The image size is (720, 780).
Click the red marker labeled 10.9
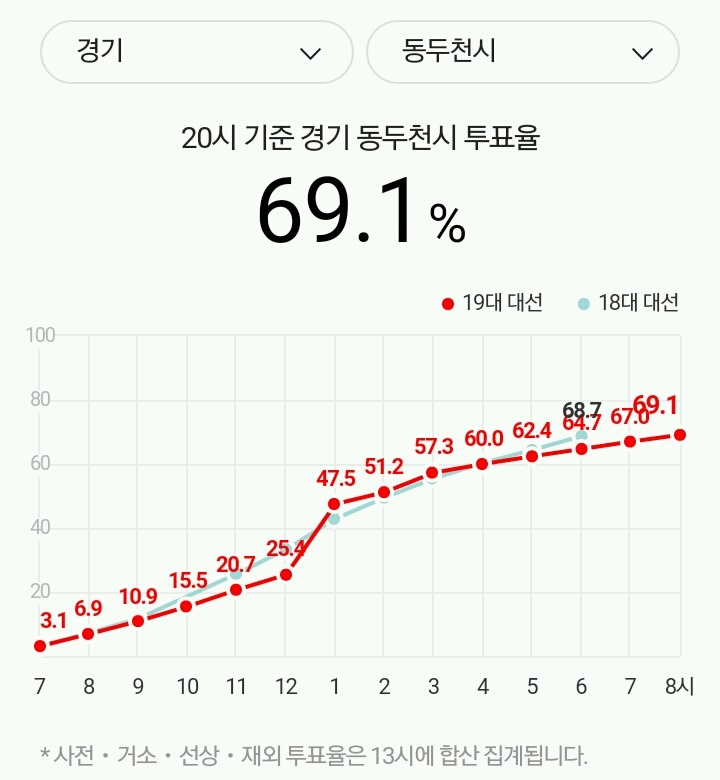point(137,621)
